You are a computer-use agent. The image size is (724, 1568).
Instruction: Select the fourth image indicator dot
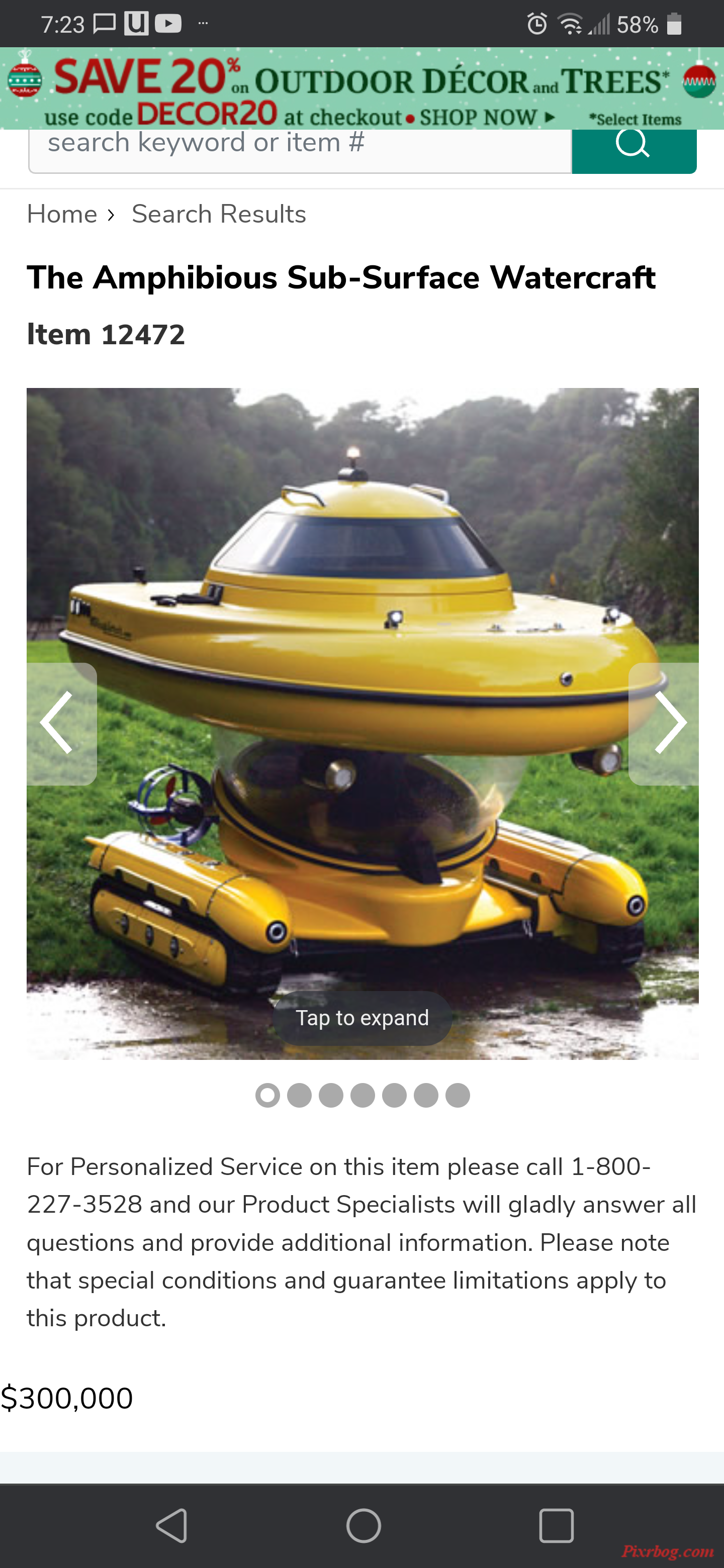363,1095
